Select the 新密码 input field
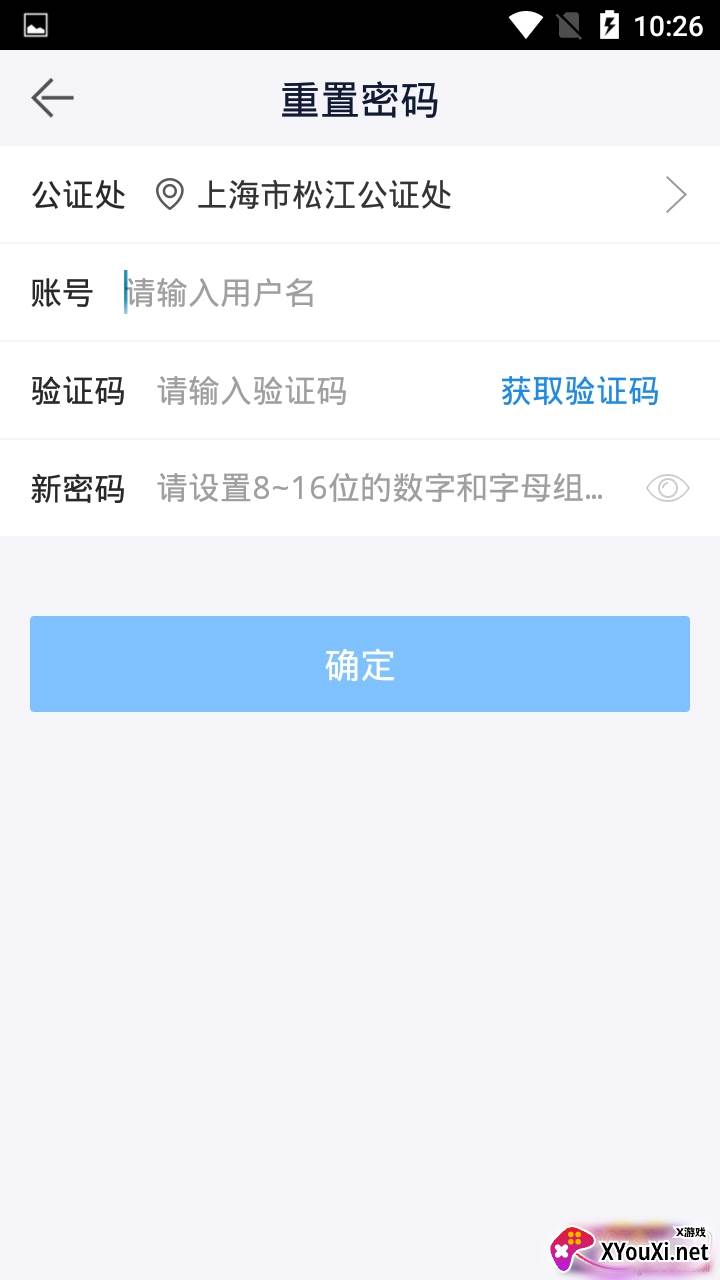 tap(380, 489)
